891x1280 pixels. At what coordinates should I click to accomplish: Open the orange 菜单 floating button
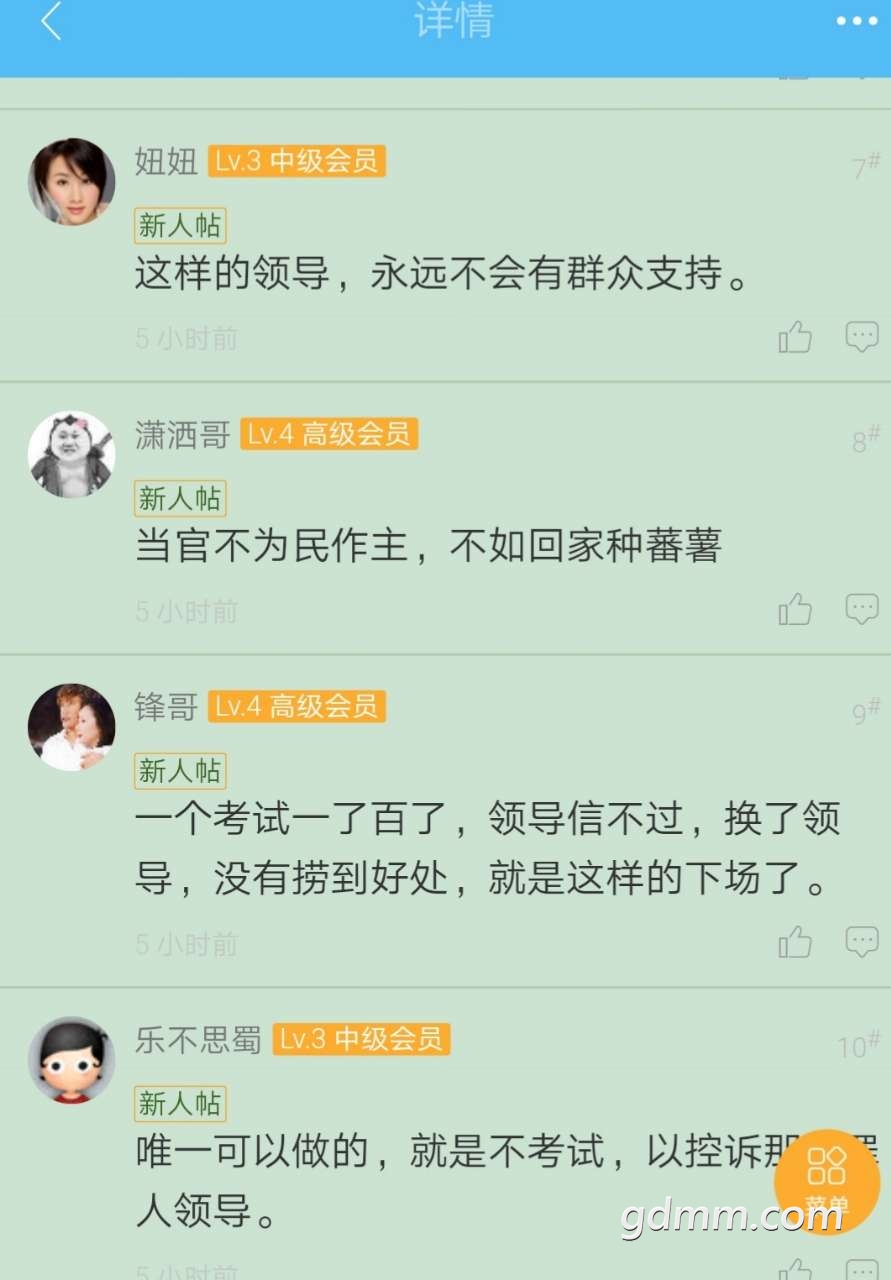point(826,1181)
